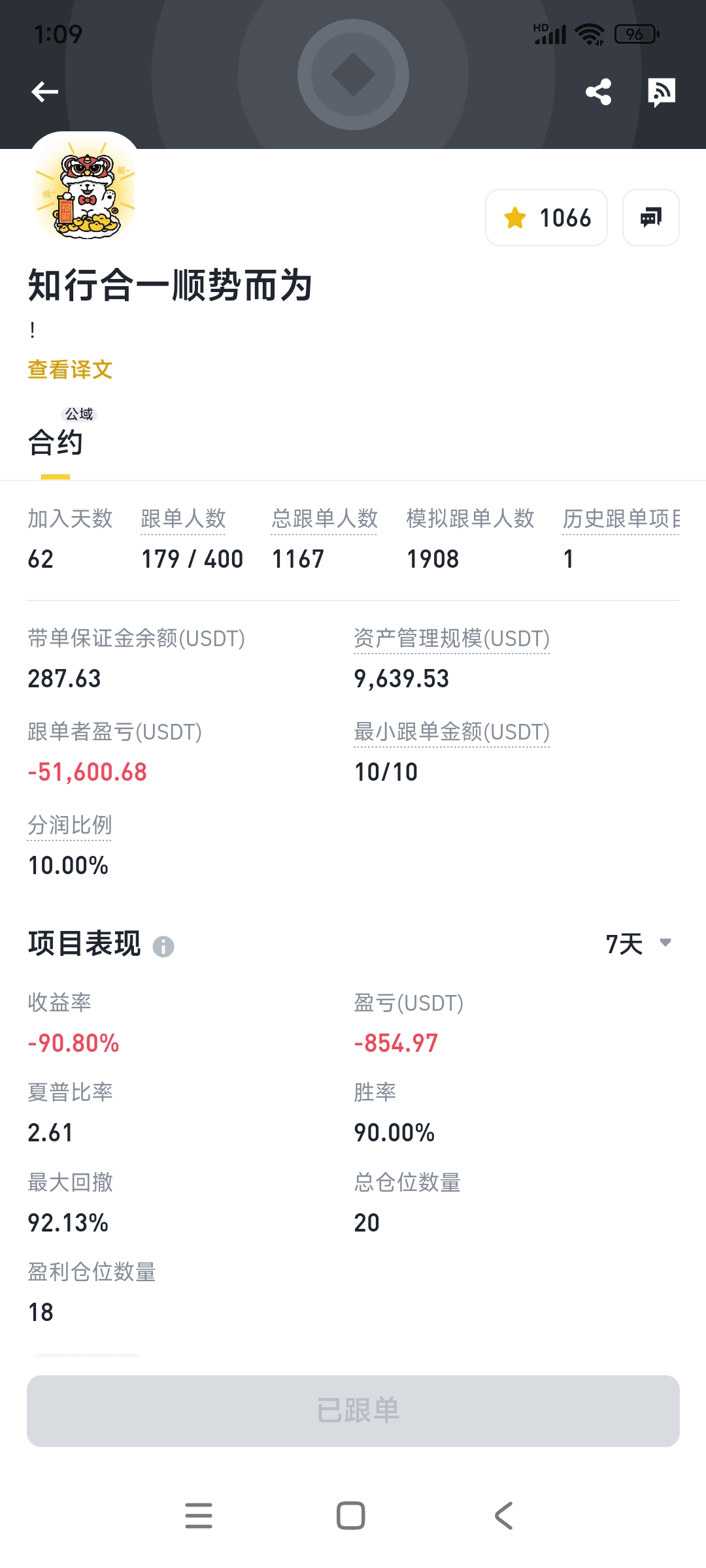Share this lead trader profile
Viewport: 706px width, 1568px height.
[x=598, y=91]
